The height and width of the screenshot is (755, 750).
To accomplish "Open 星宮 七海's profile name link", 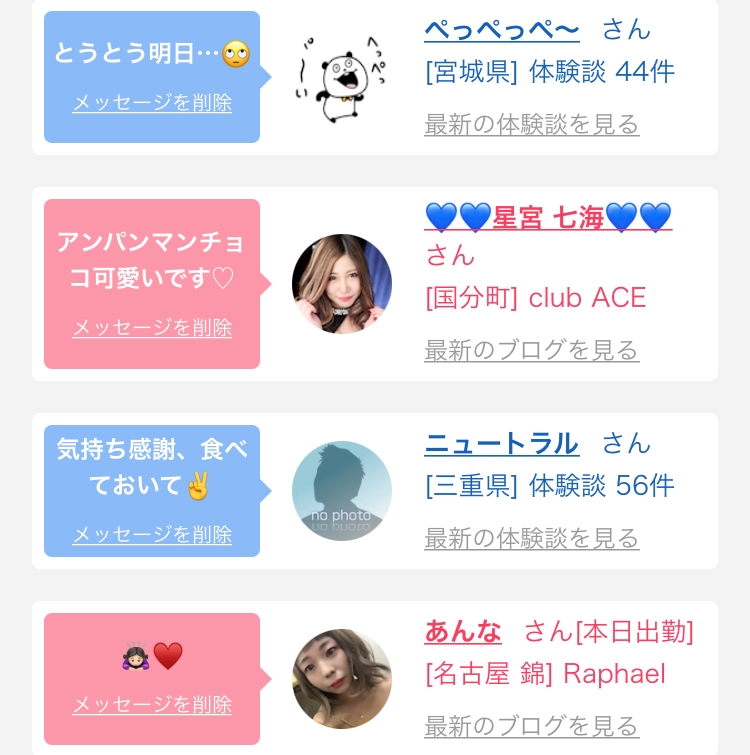I will coord(548,217).
